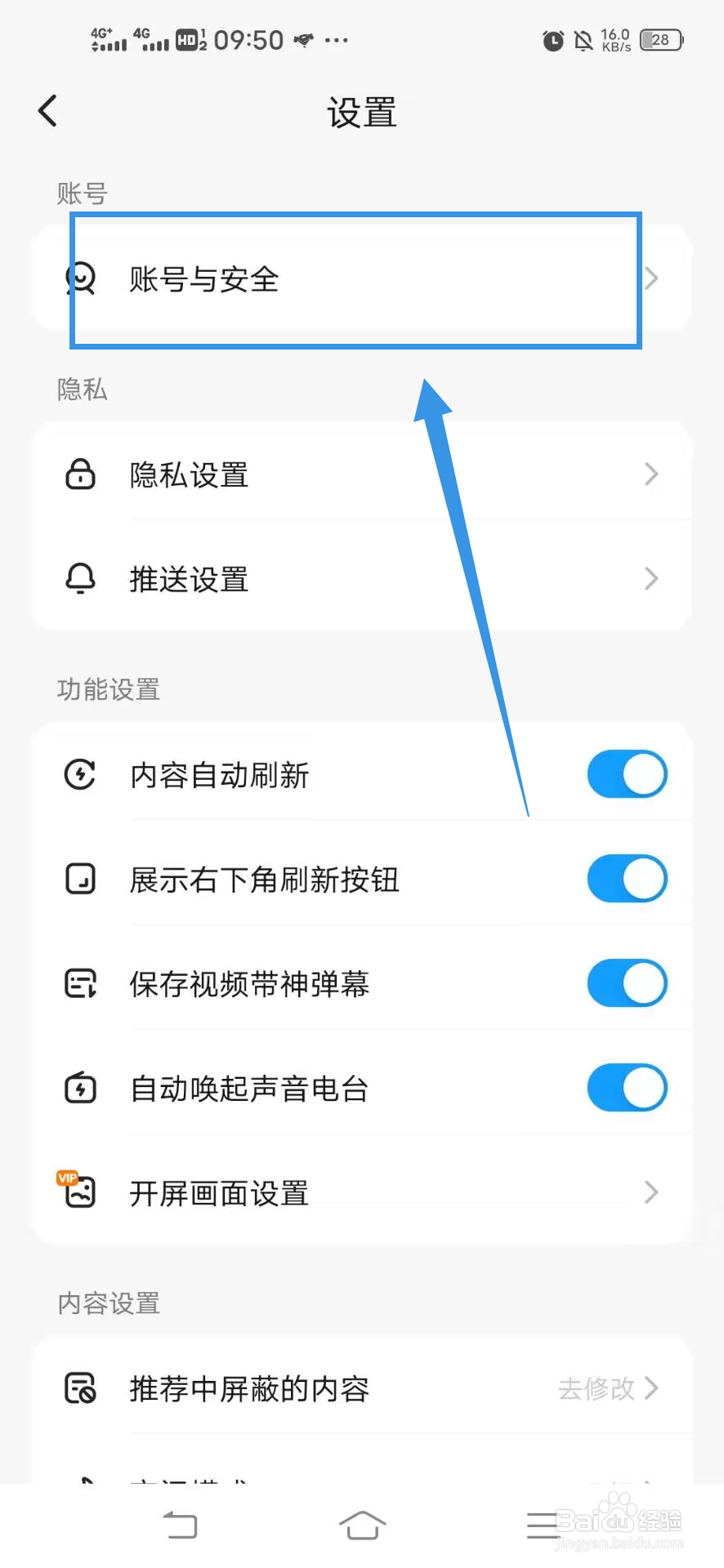This screenshot has width=724, height=1568.
Task: Disable the 内容自动刷新 switch
Action: point(627,774)
